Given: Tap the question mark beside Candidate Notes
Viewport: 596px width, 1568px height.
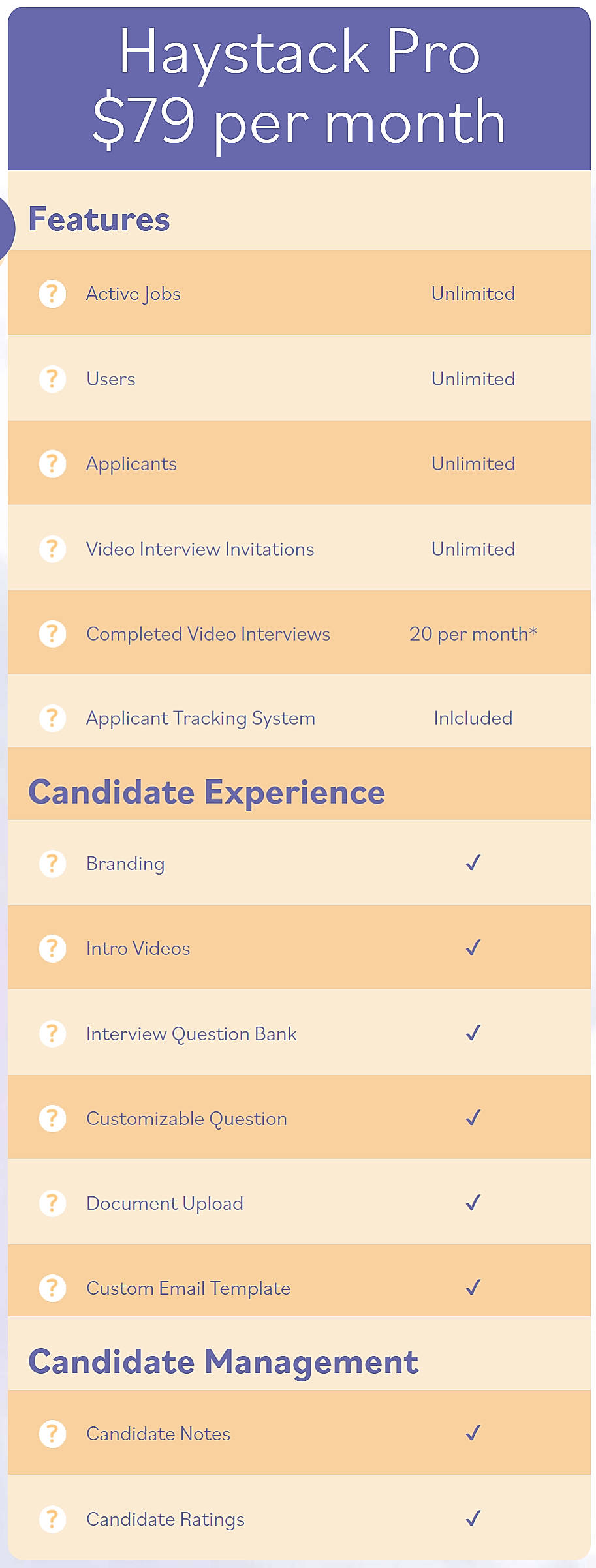Looking at the screenshot, I should click(x=52, y=1434).
